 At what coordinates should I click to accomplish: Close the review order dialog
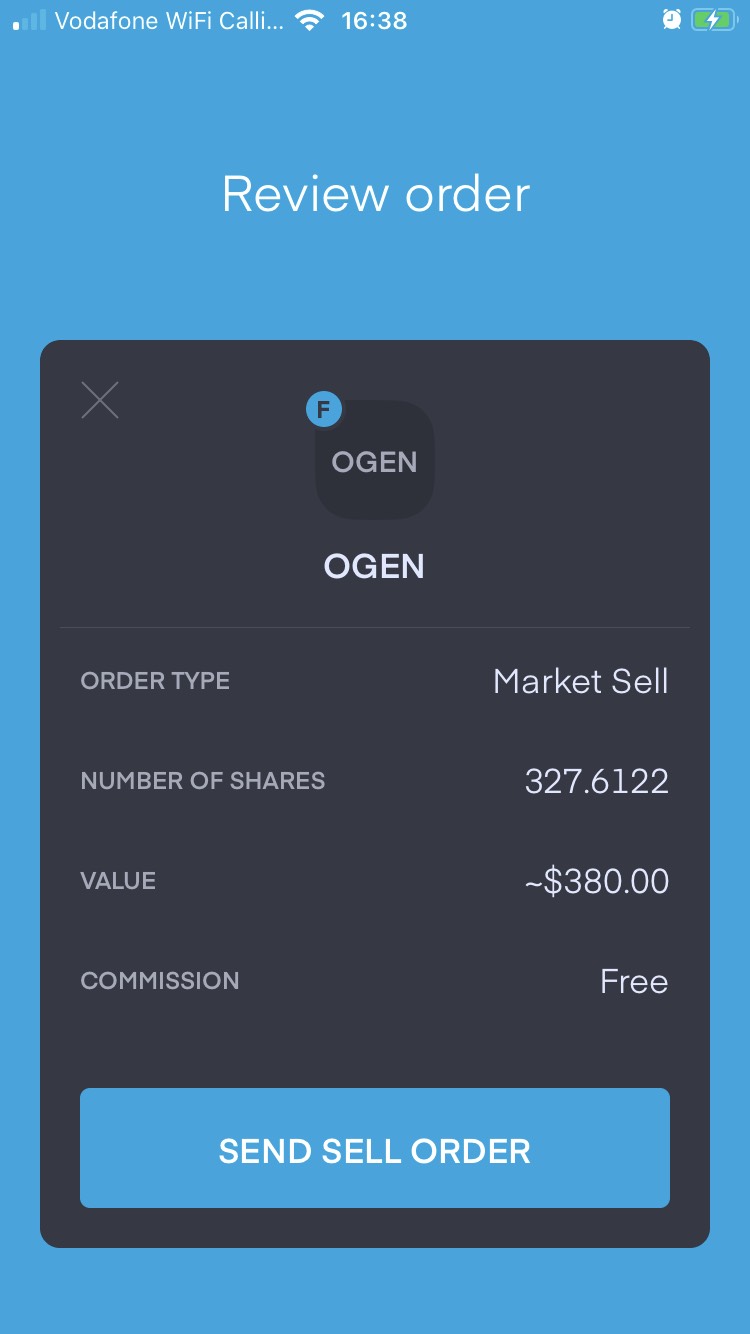tap(100, 400)
